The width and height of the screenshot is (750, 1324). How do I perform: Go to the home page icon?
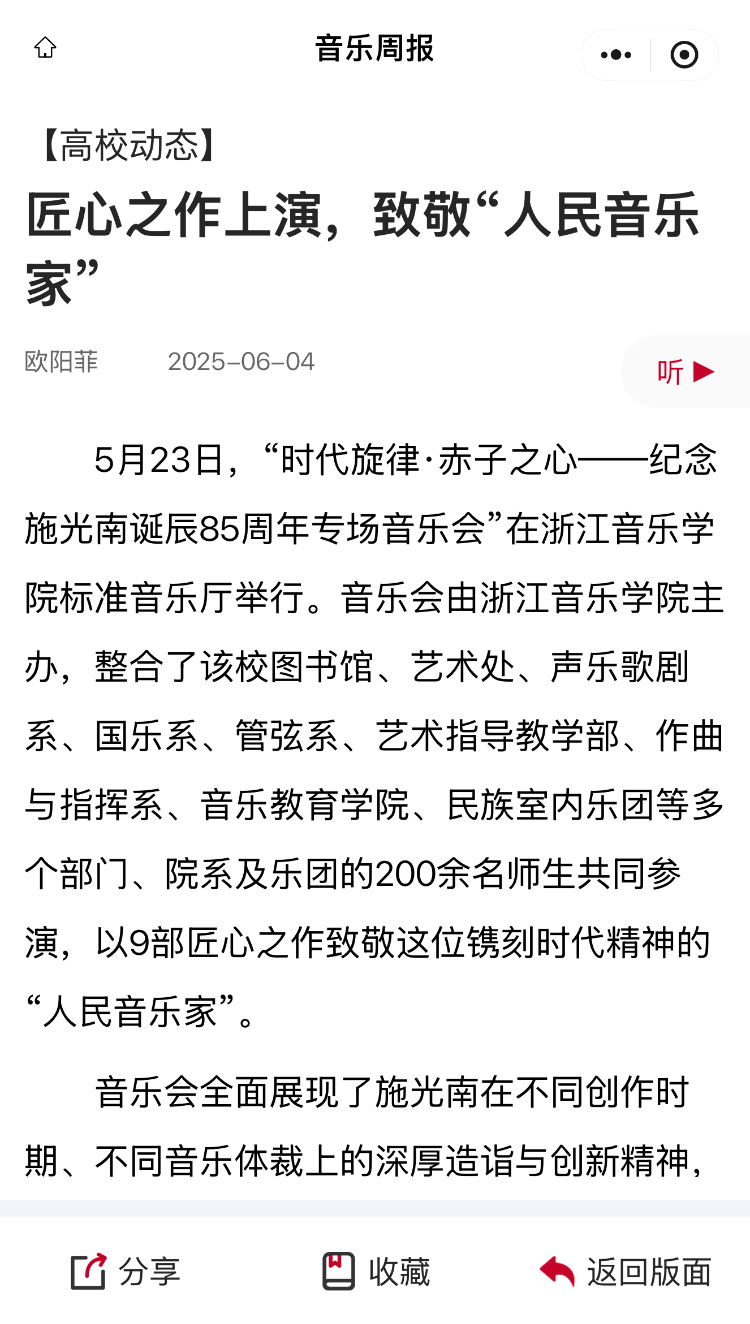click(45, 48)
